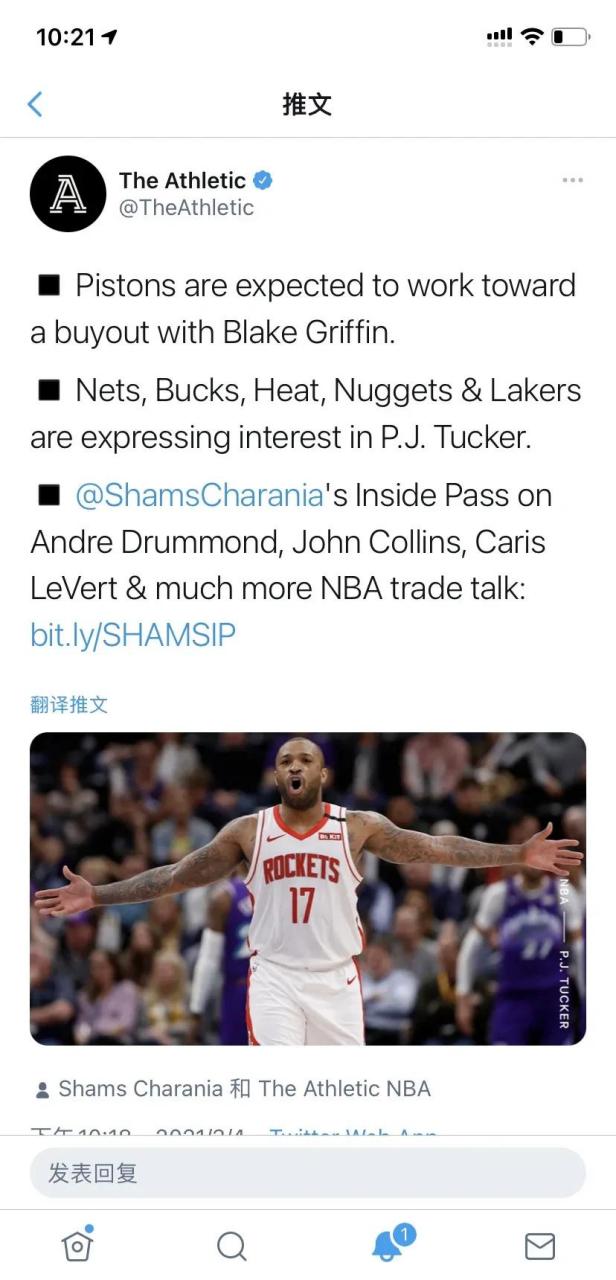Open the Notifications bell tab

388,1245
